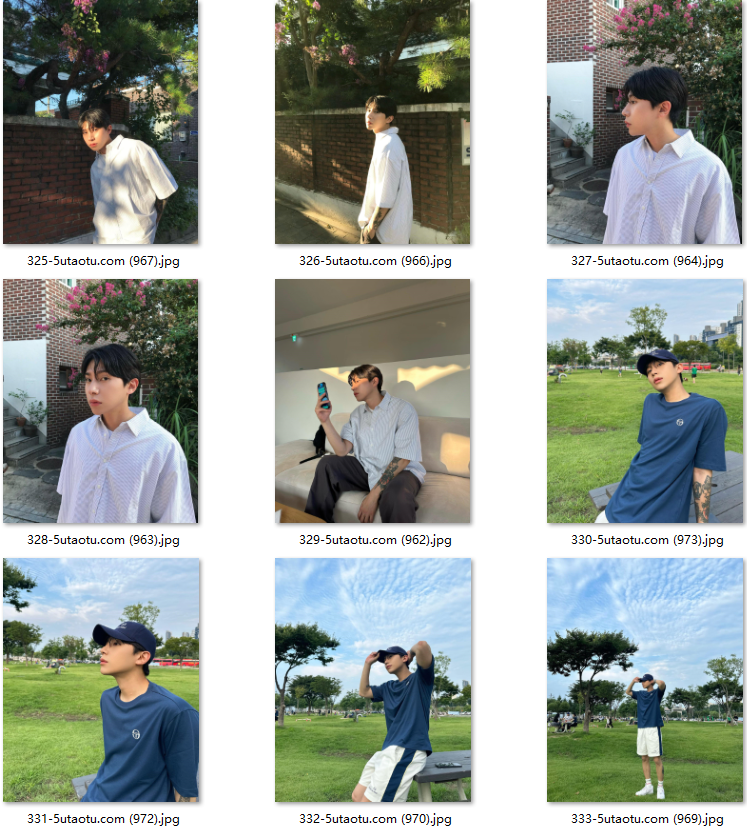Viewport: 747px width, 830px height.
Task: View photo 333-5utaotu.com (969).jpg
Action: pyautogui.click(x=644, y=680)
